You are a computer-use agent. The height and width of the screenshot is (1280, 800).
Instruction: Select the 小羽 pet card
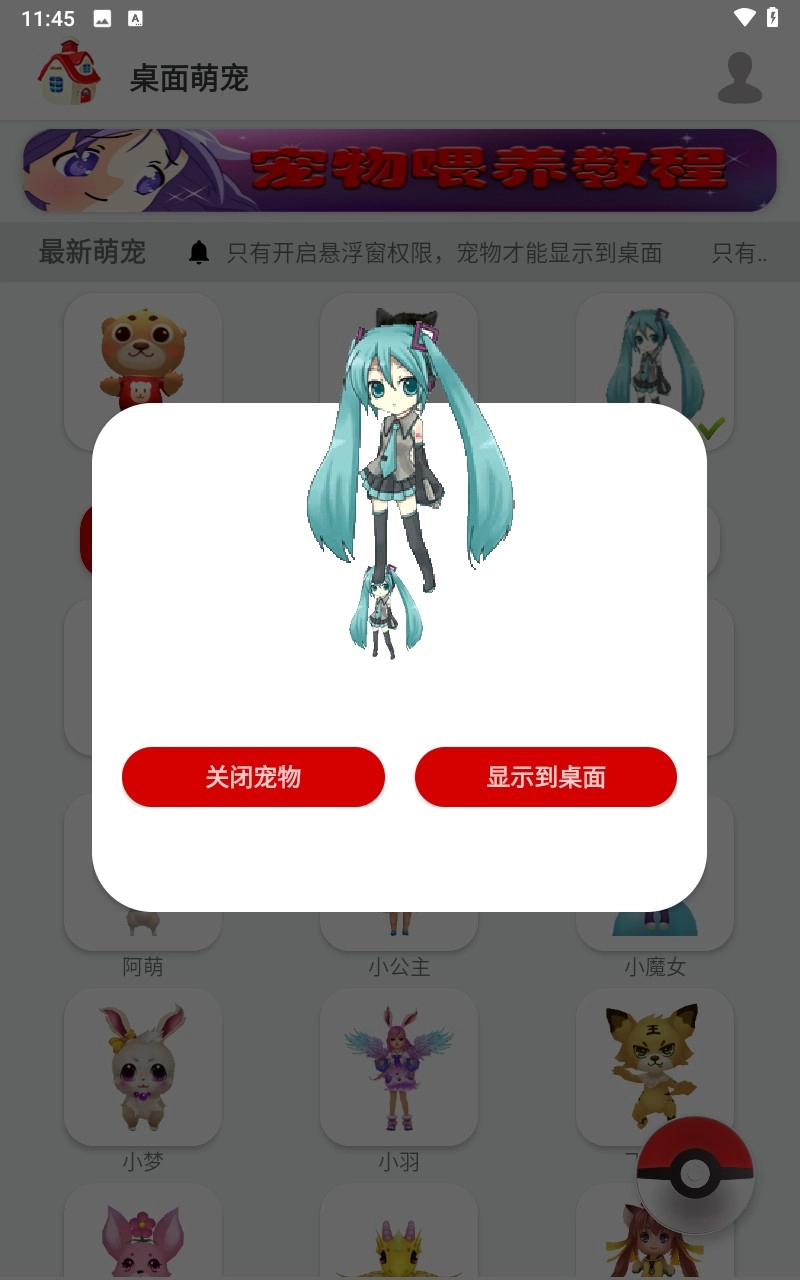[x=399, y=1067]
